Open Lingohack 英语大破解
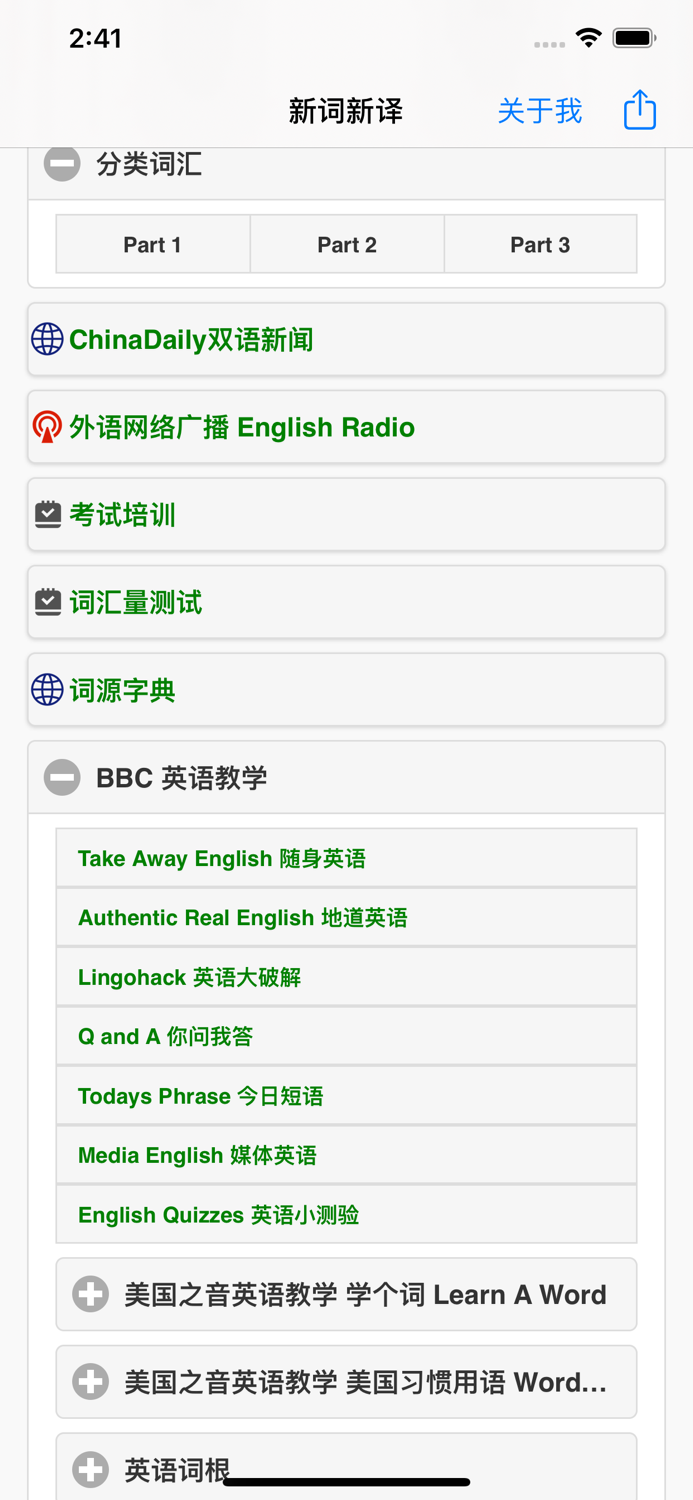693x1500 pixels. point(346,977)
